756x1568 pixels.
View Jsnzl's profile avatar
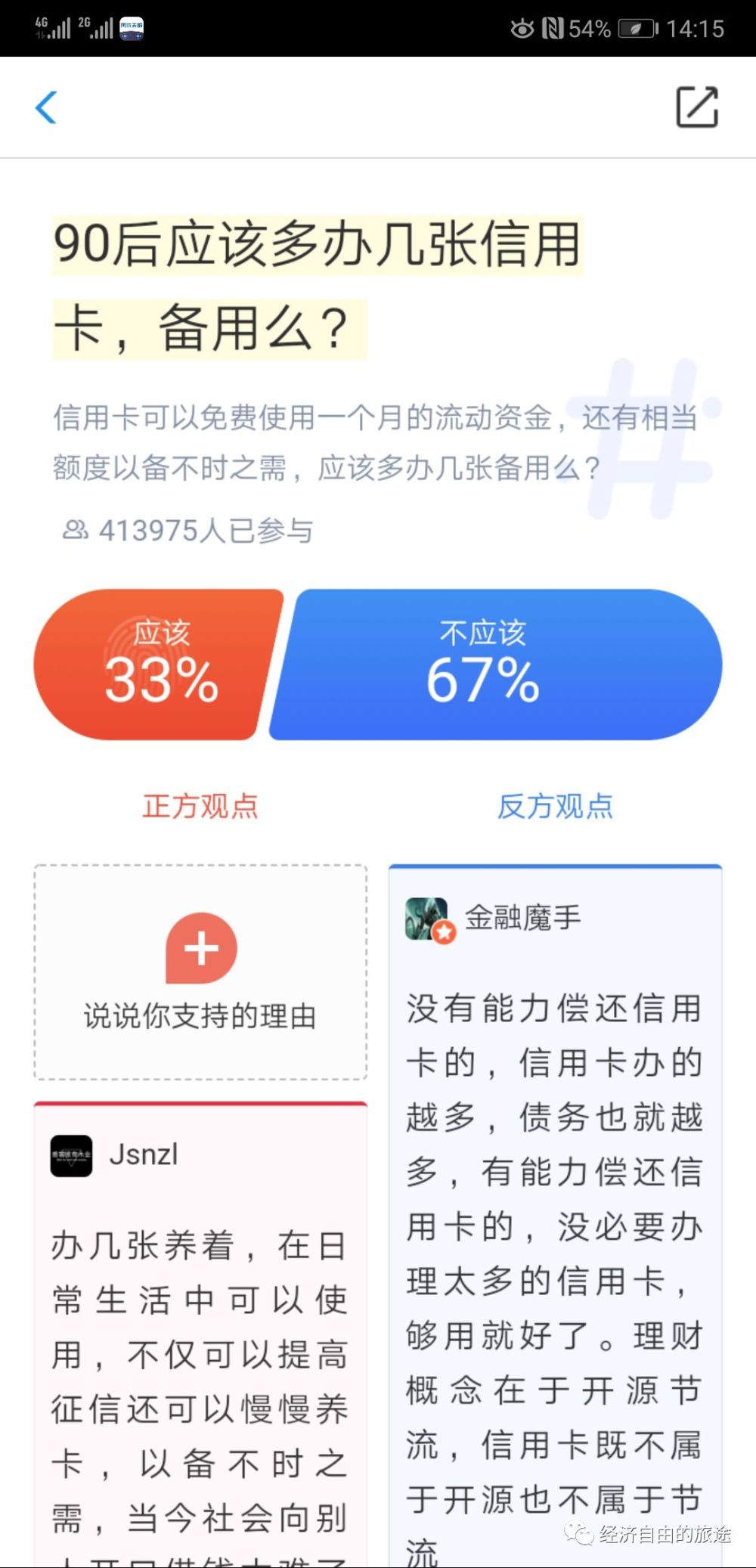tap(71, 1155)
